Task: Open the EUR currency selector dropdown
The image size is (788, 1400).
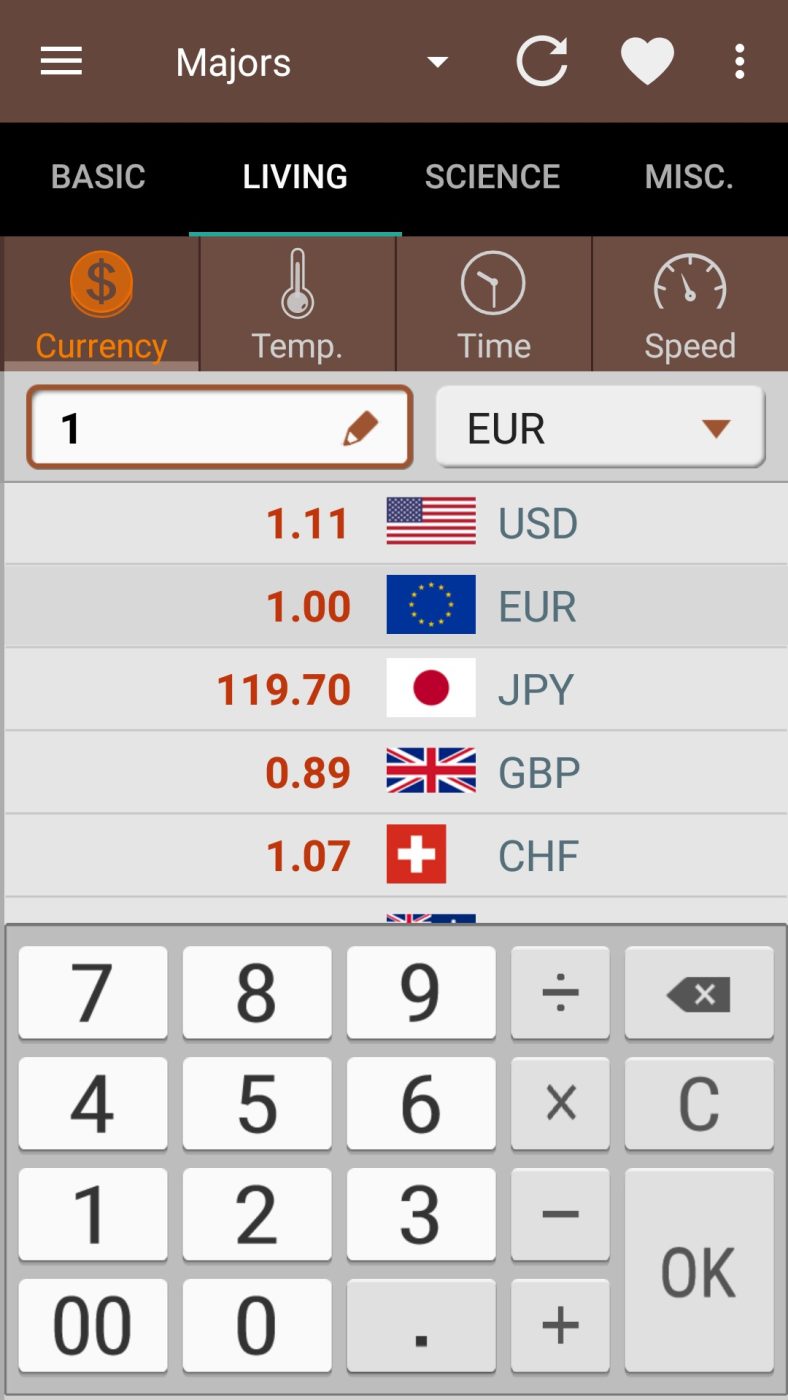Action: point(599,426)
